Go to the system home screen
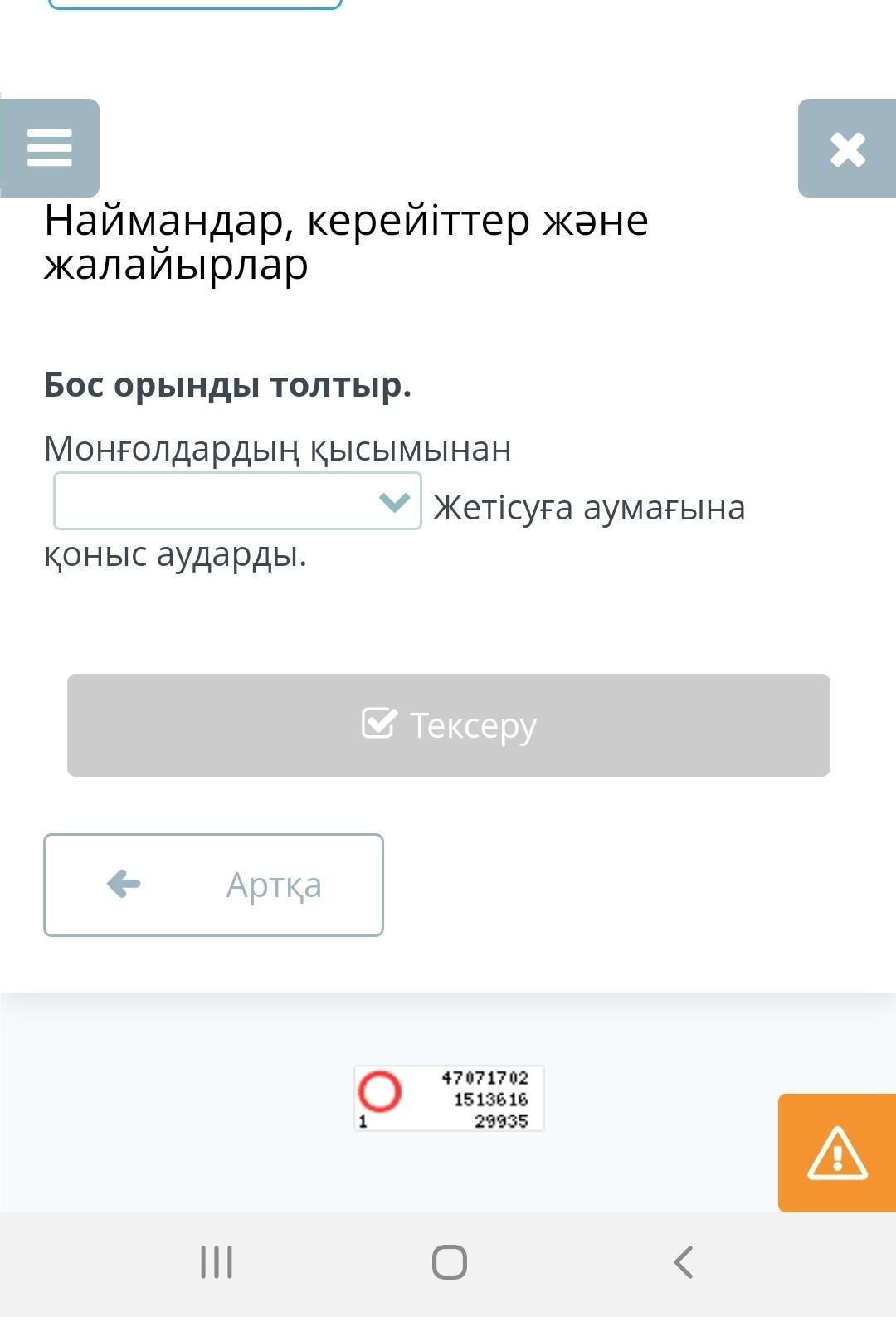The image size is (896, 1317). point(449,1262)
